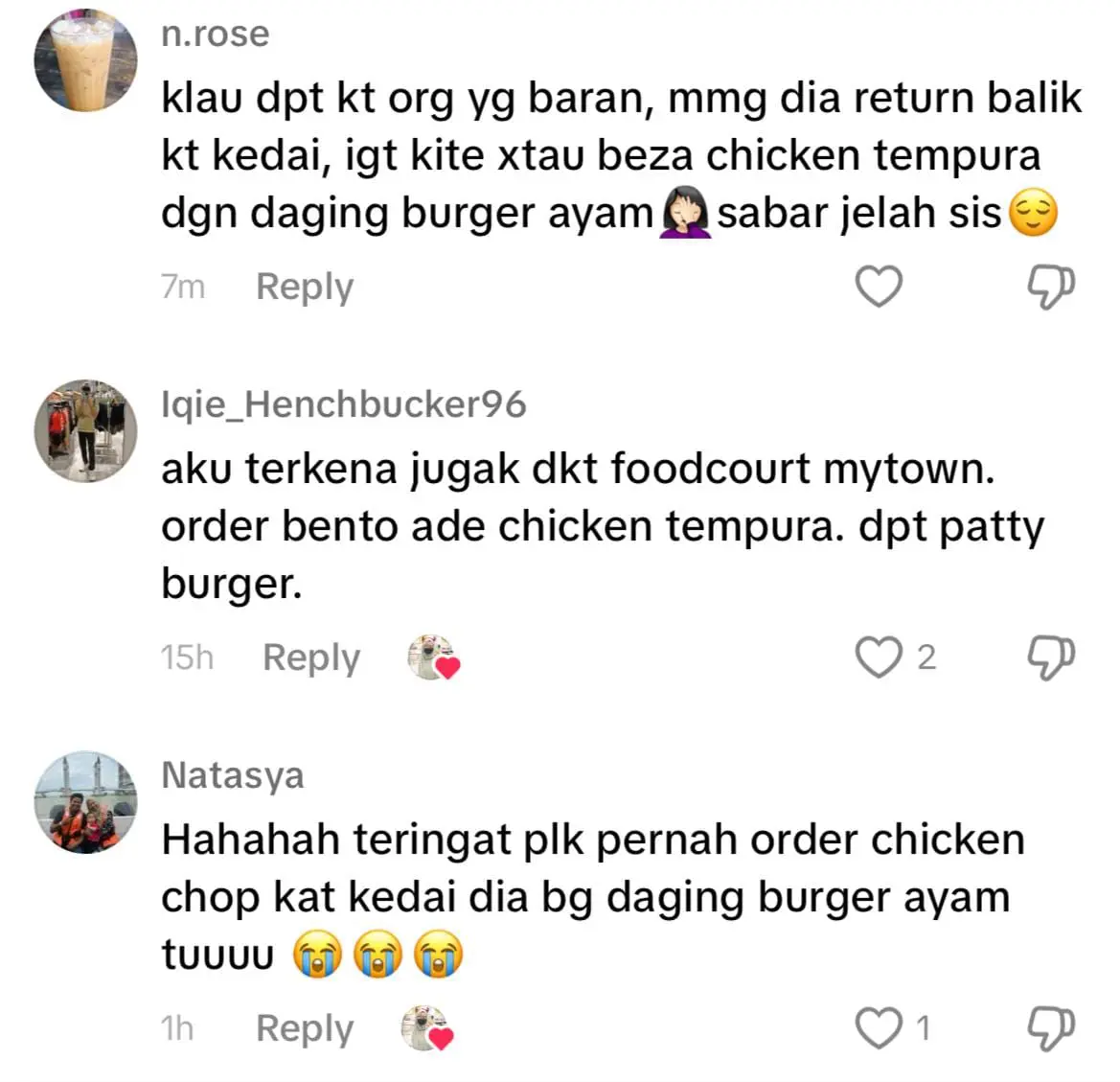This screenshot has width=1120, height=1082.
Task: Open Iqie_Henchbucker96's profile via username
Action: [343, 404]
